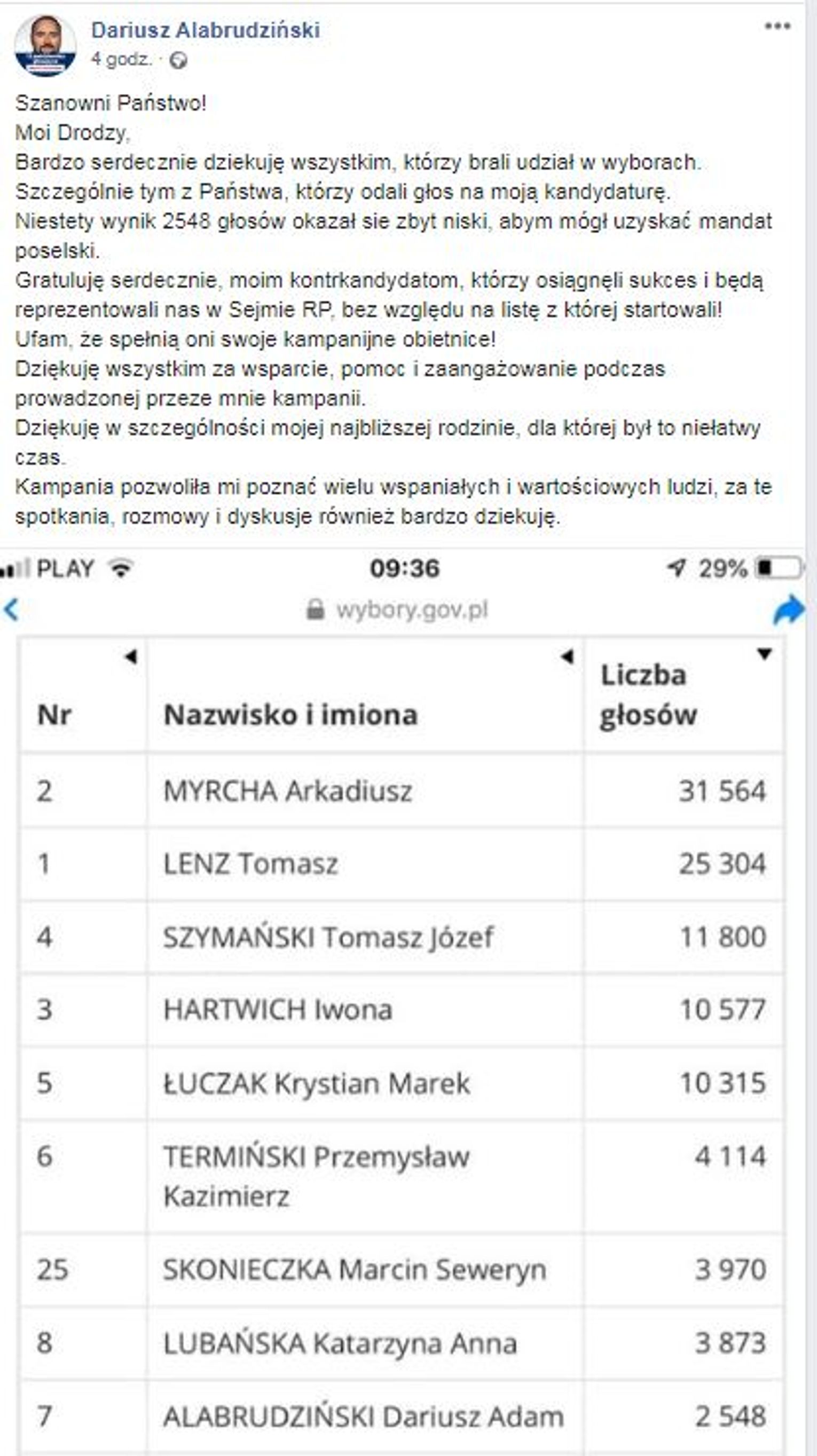
Task: Open Dariusz Alabrudziński's profile via name link
Action: click(205, 30)
